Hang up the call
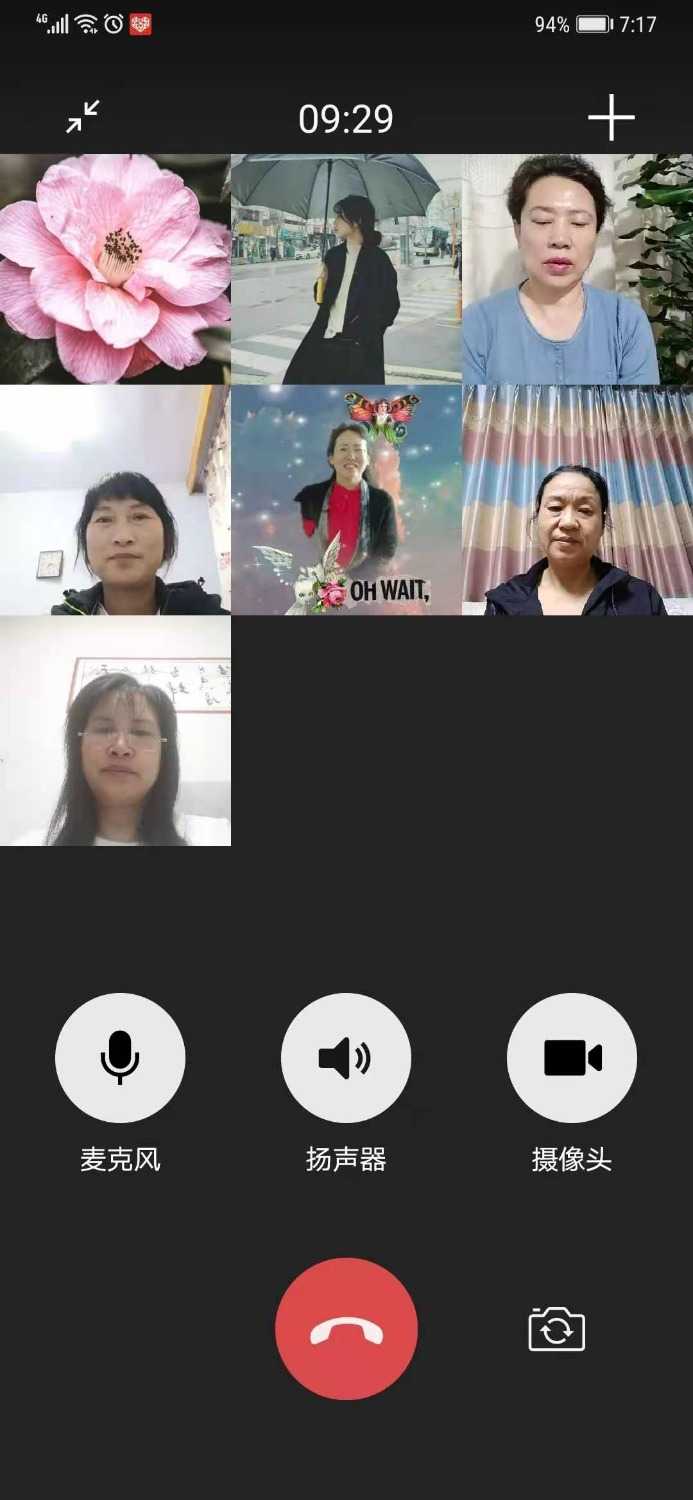 pos(346,1329)
